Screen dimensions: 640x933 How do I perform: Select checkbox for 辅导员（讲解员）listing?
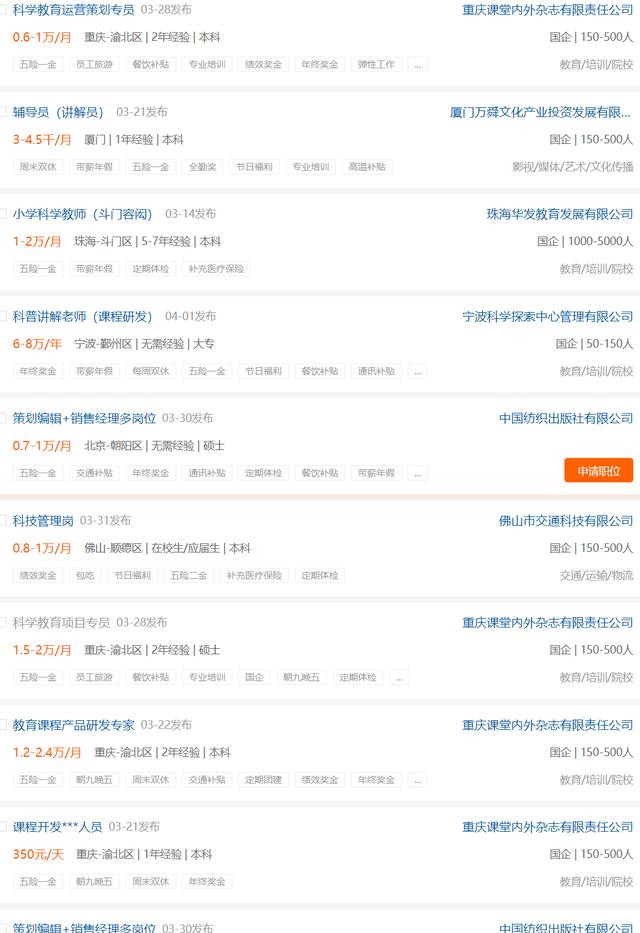click(x=3, y=112)
